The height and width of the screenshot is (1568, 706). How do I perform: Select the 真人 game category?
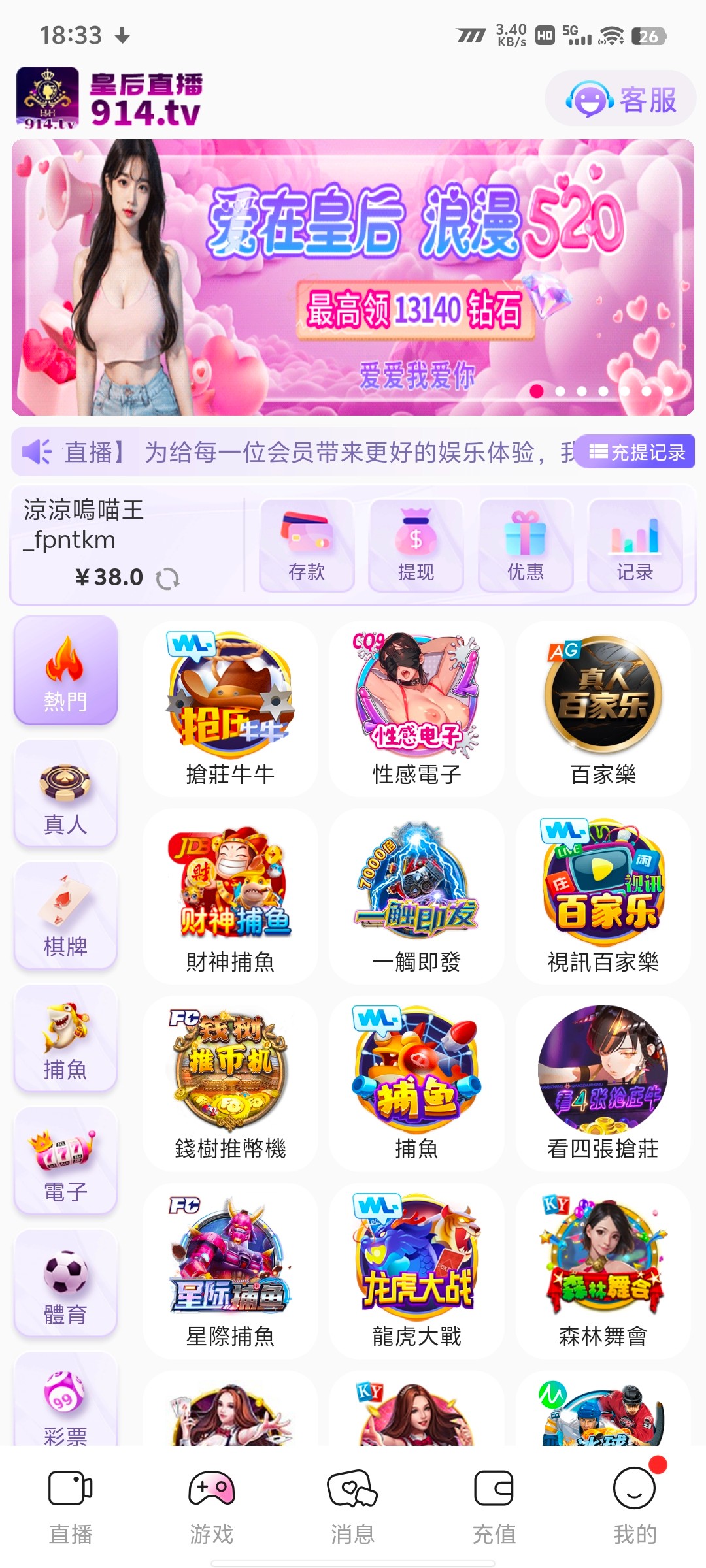click(x=65, y=794)
